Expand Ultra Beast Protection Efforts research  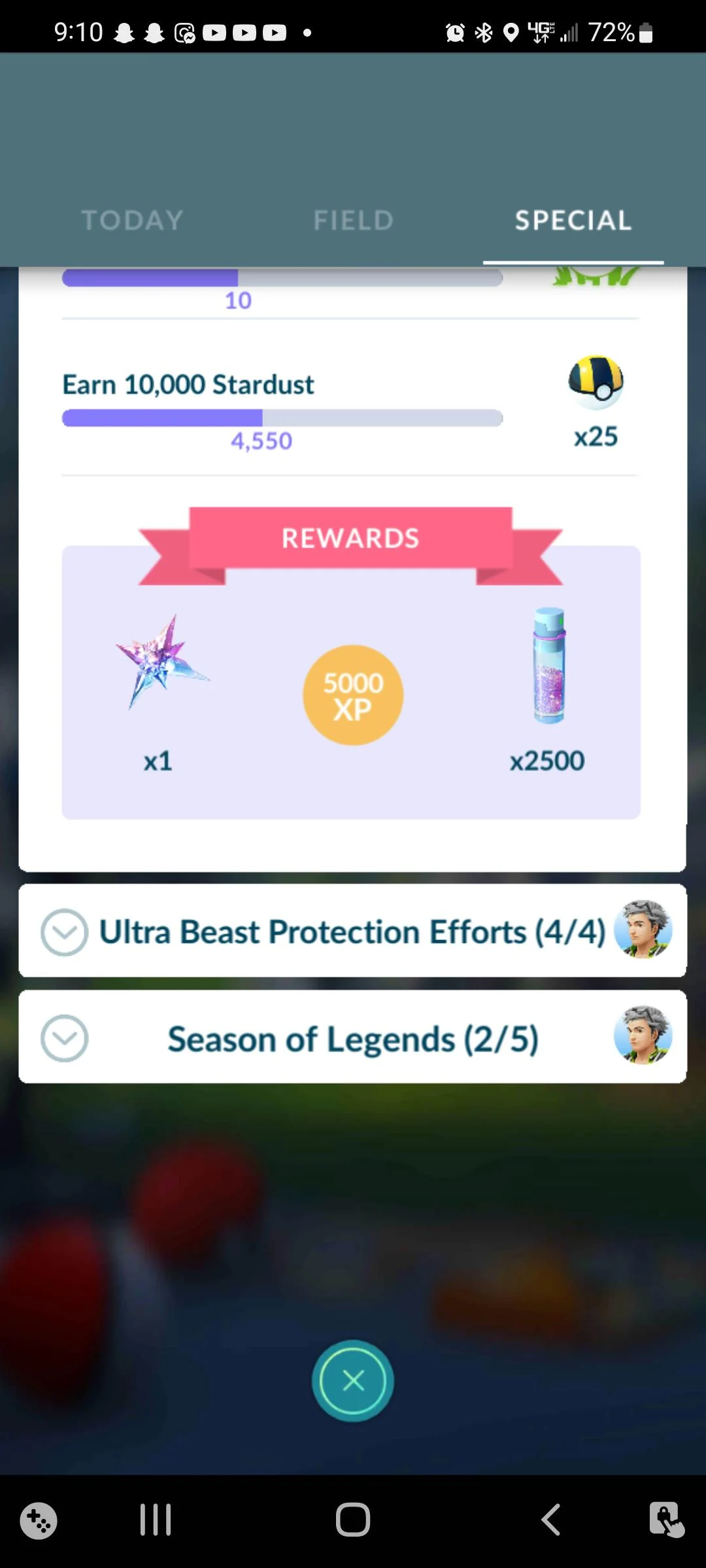[64, 932]
